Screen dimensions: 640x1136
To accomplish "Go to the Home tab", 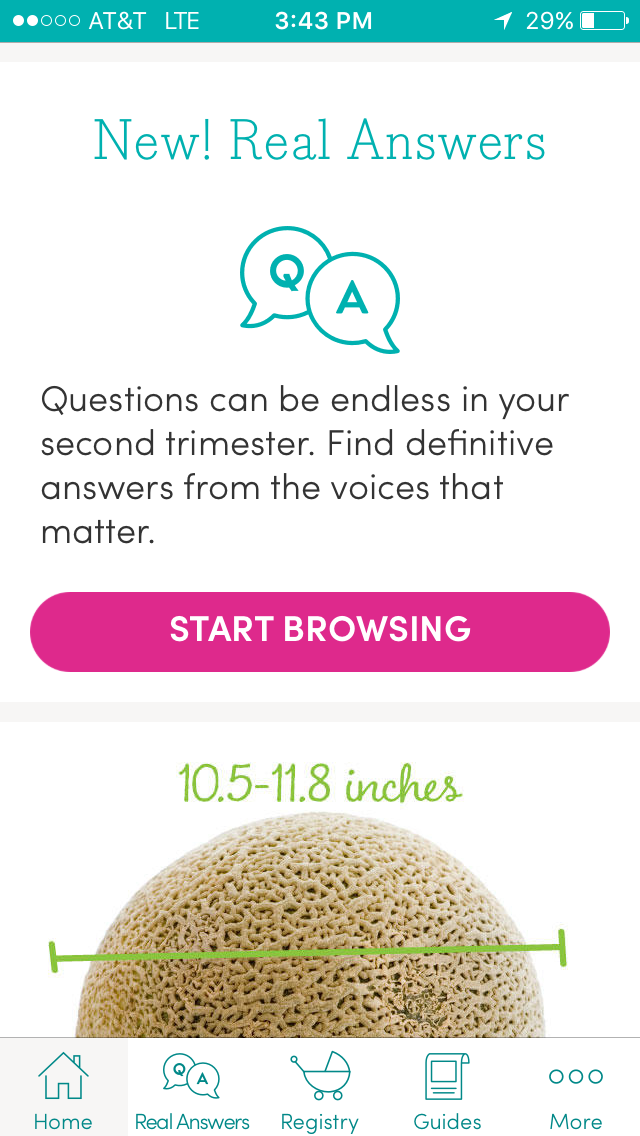I will [63, 1089].
